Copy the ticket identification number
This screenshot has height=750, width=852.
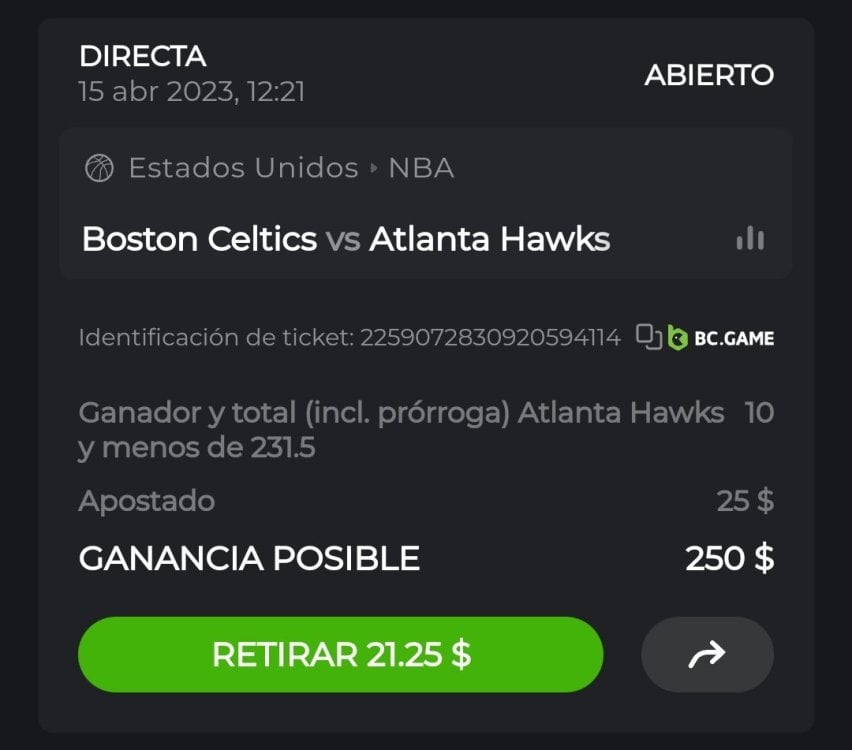pos(649,337)
